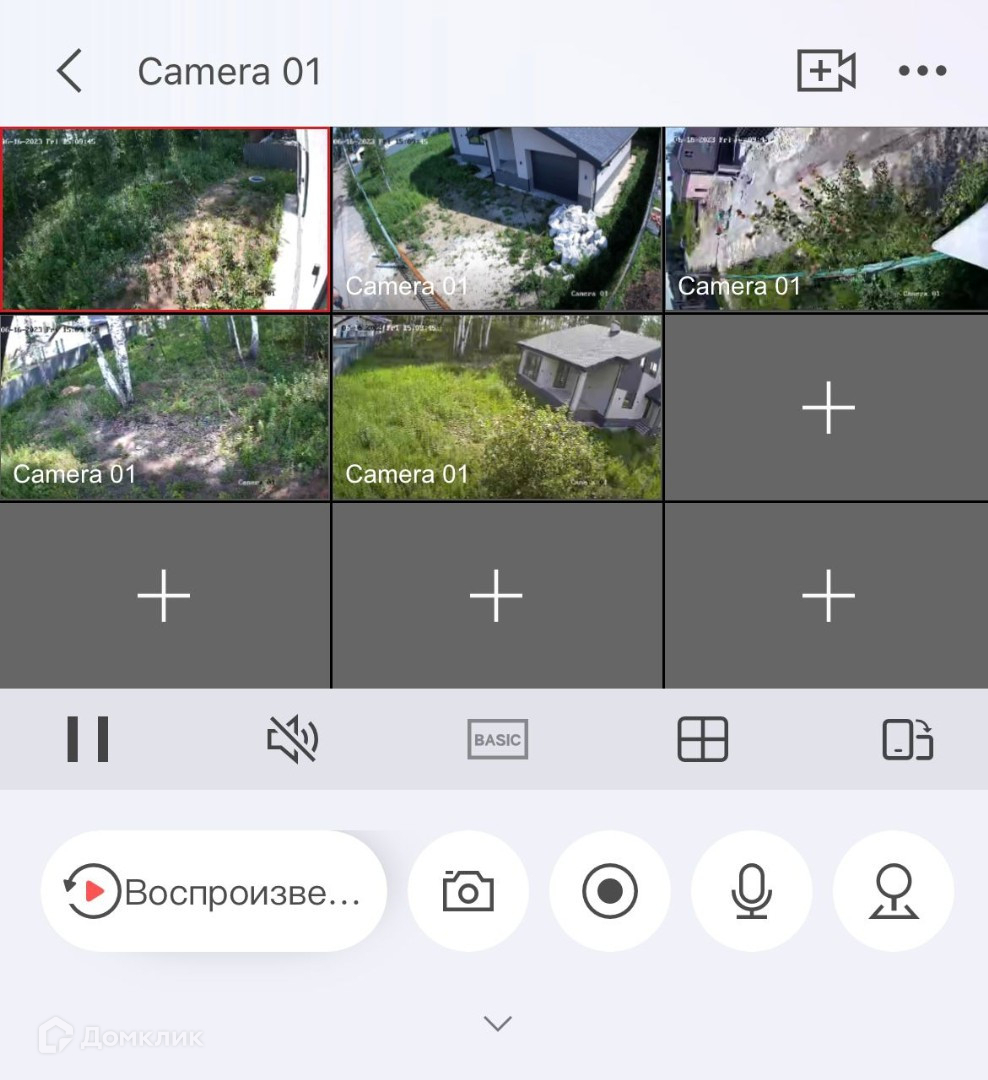This screenshot has height=1080, width=988.
Task: Open the camera feed showing the garage
Action: point(497,219)
